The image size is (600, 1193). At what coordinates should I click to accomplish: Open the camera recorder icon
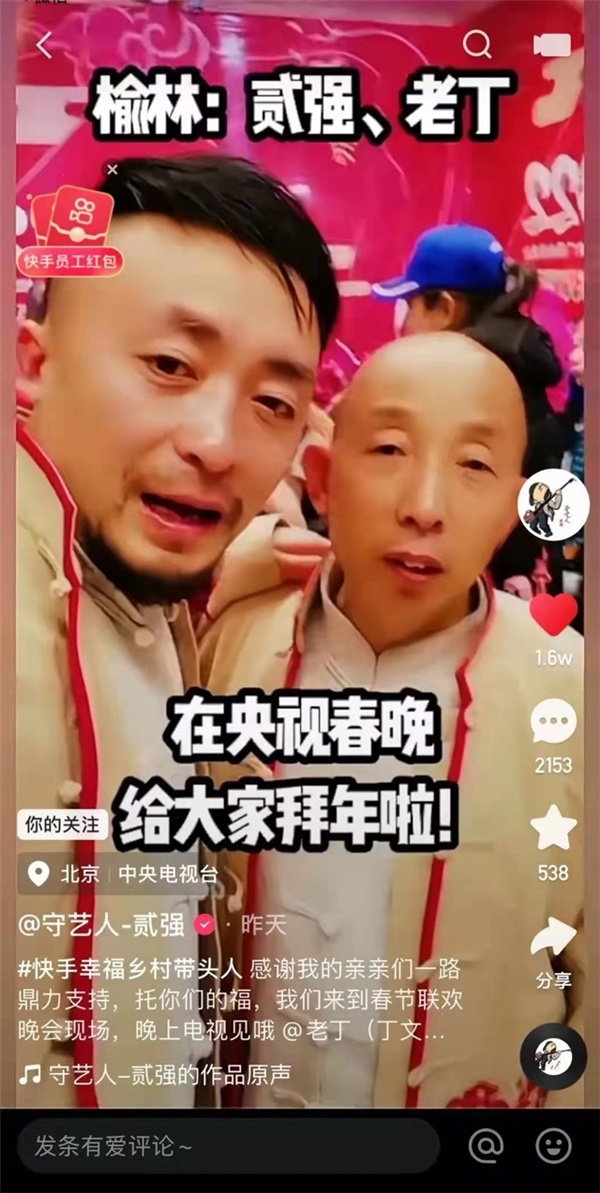[x=551, y=45]
